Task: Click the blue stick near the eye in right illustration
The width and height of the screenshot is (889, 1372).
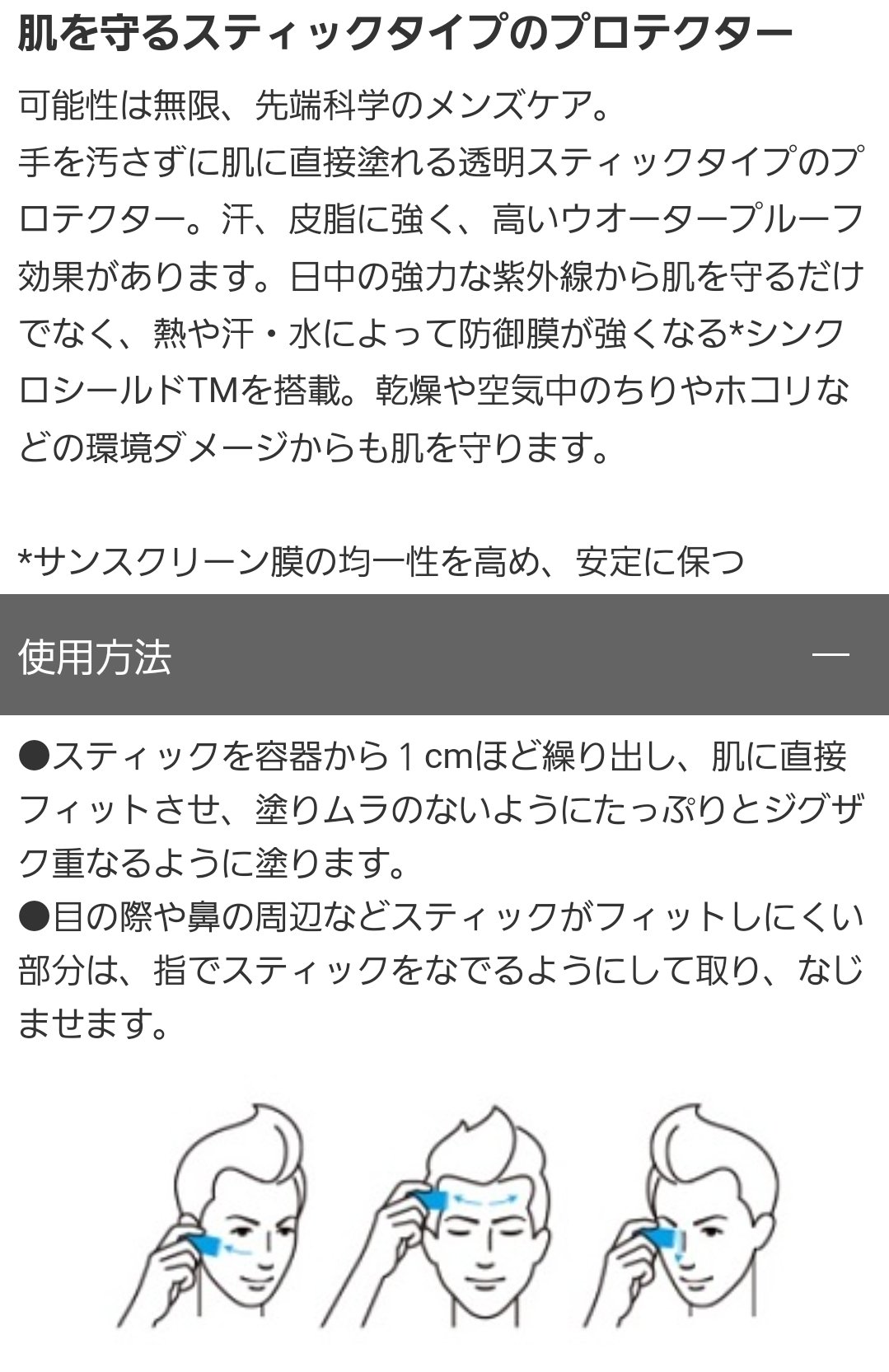Action: tap(662, 1238)
